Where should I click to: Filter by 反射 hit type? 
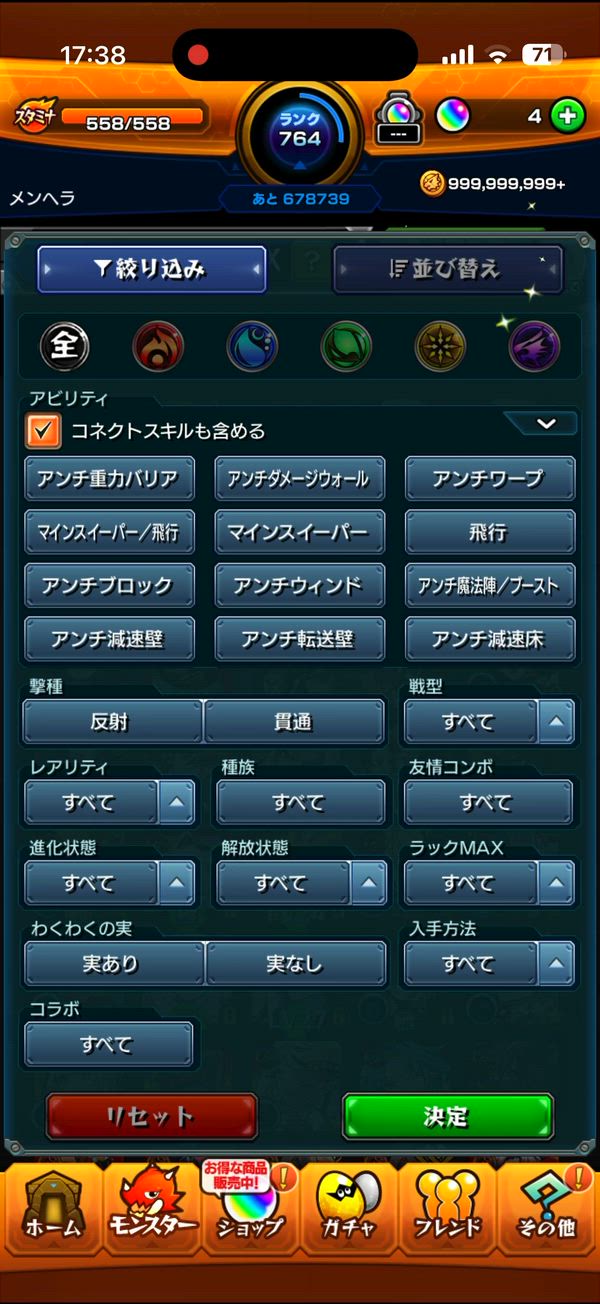point(111,721)
